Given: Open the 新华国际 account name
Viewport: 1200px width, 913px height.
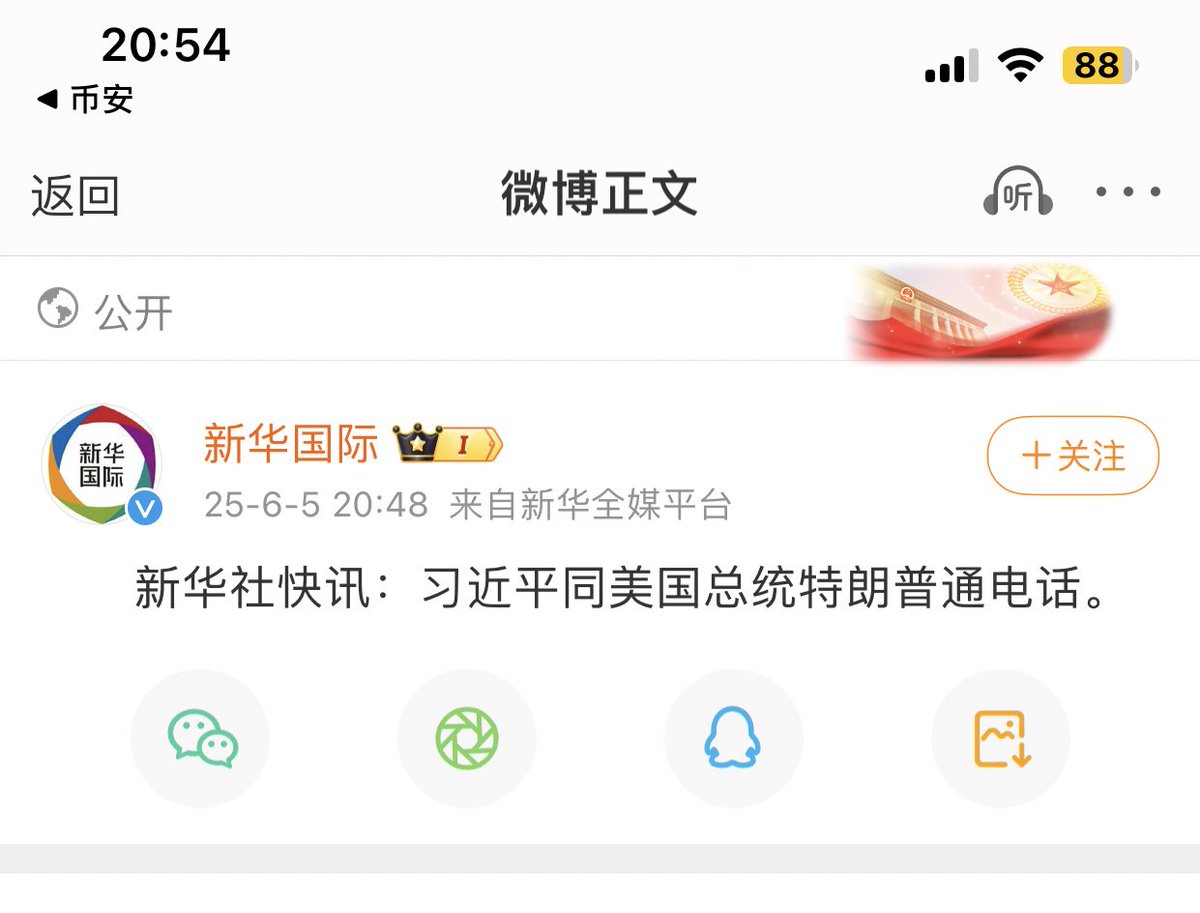Looking at the screenshot, I should [291, 443].
